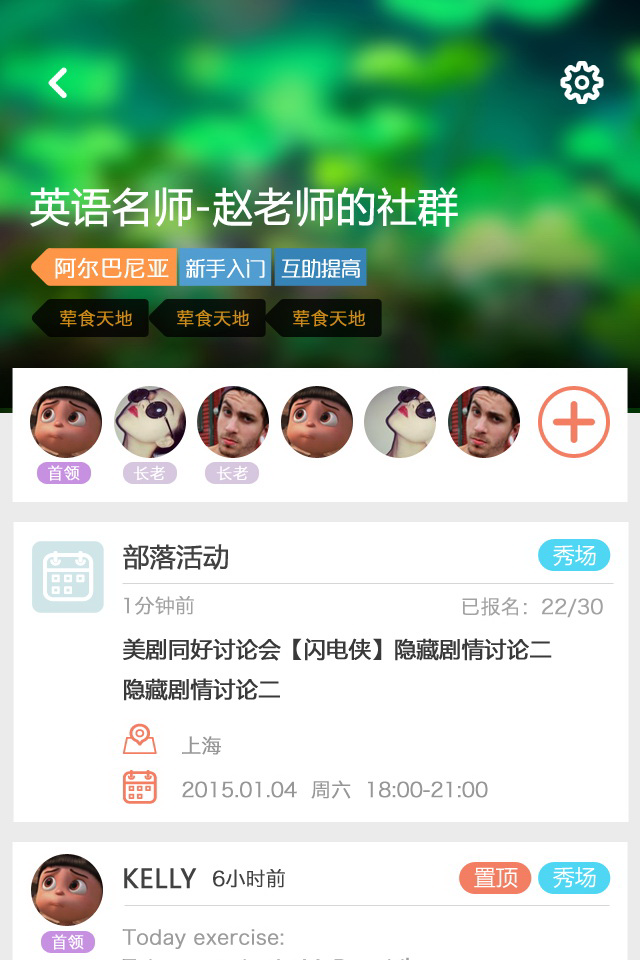Add a new member with plus button

pyautogui.click(x=573, y=422)
